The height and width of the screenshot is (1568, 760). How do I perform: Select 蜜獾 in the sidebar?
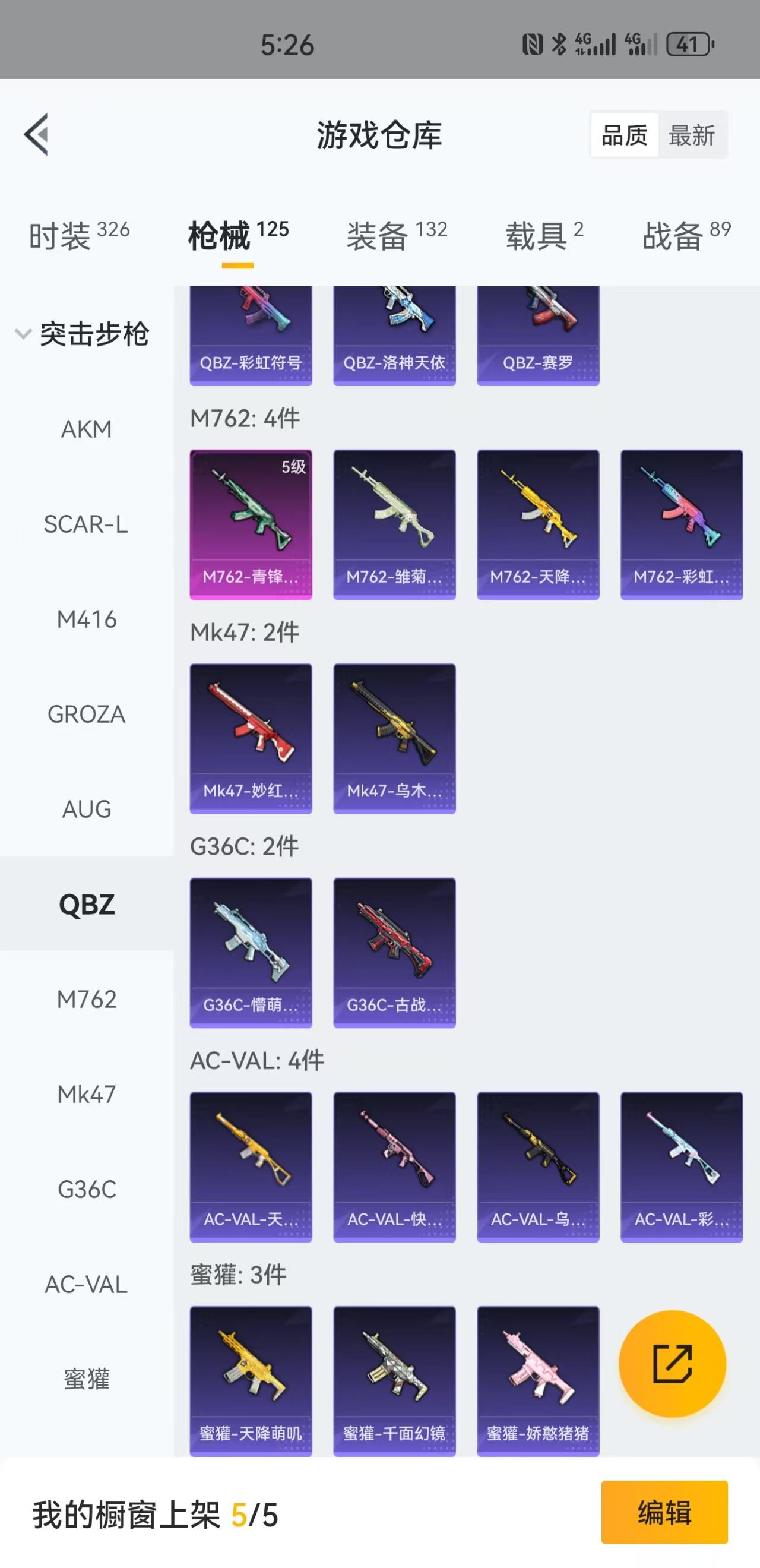coord(87,1379)
